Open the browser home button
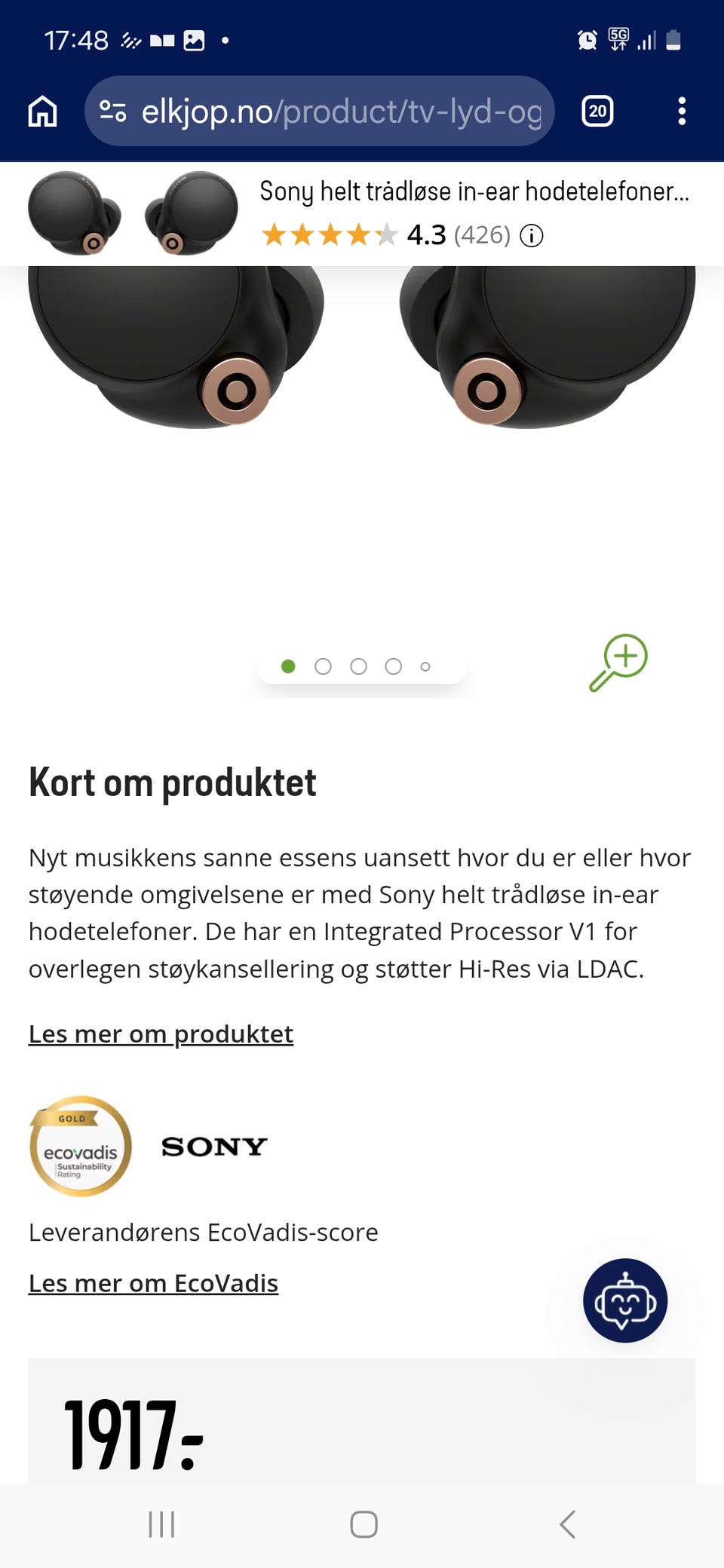 coord(43,111)
